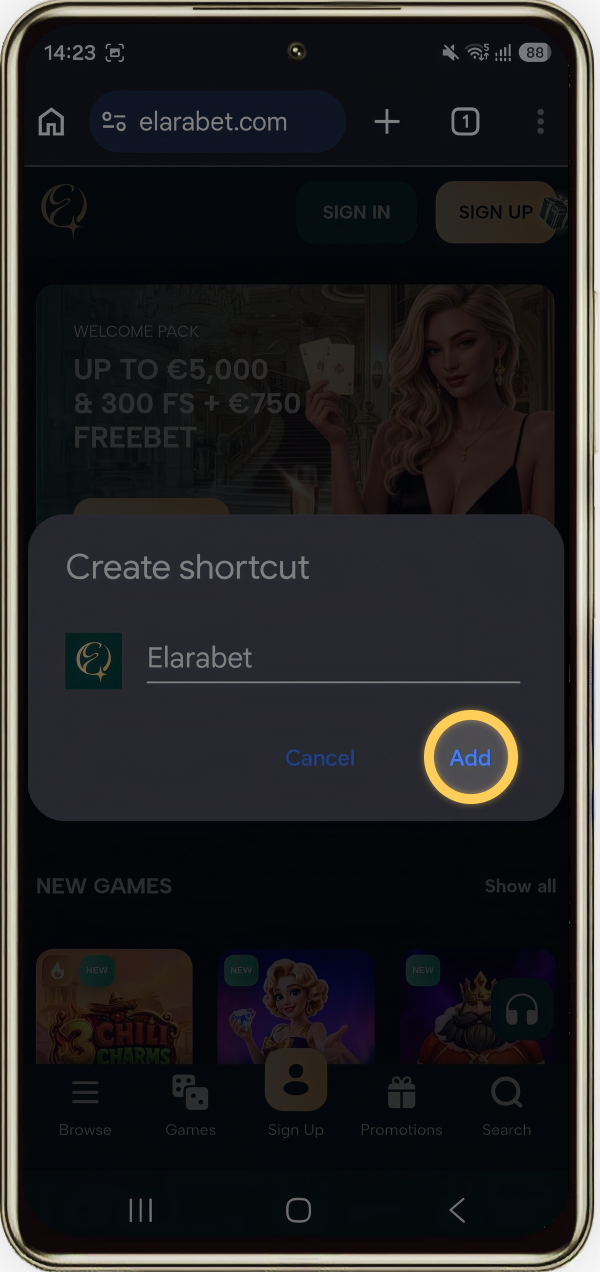600x1272 pixels.
Task: Go to browser home page icon
Action: coord(51,122)
